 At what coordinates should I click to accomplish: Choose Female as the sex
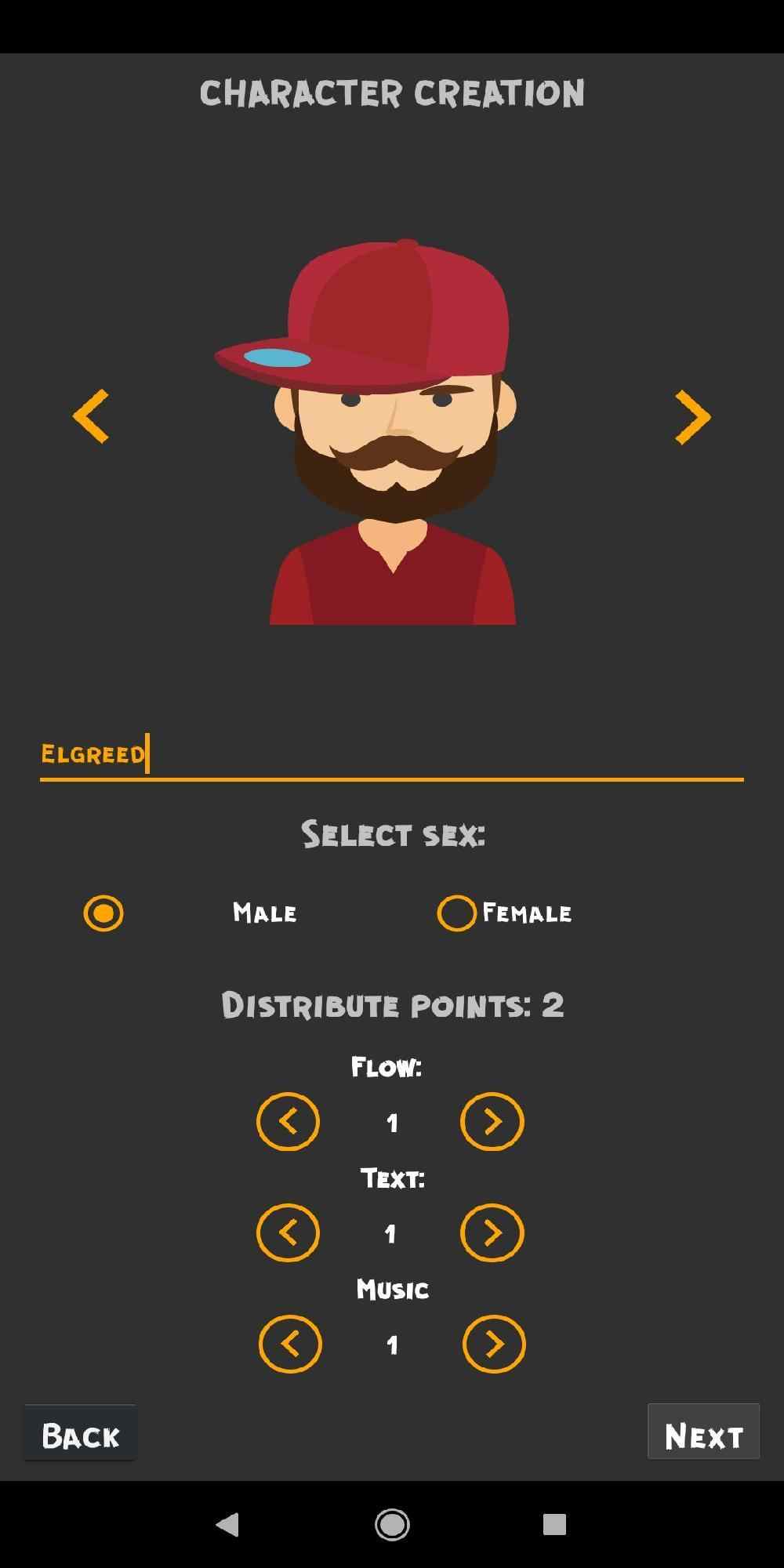pos(456,913)
